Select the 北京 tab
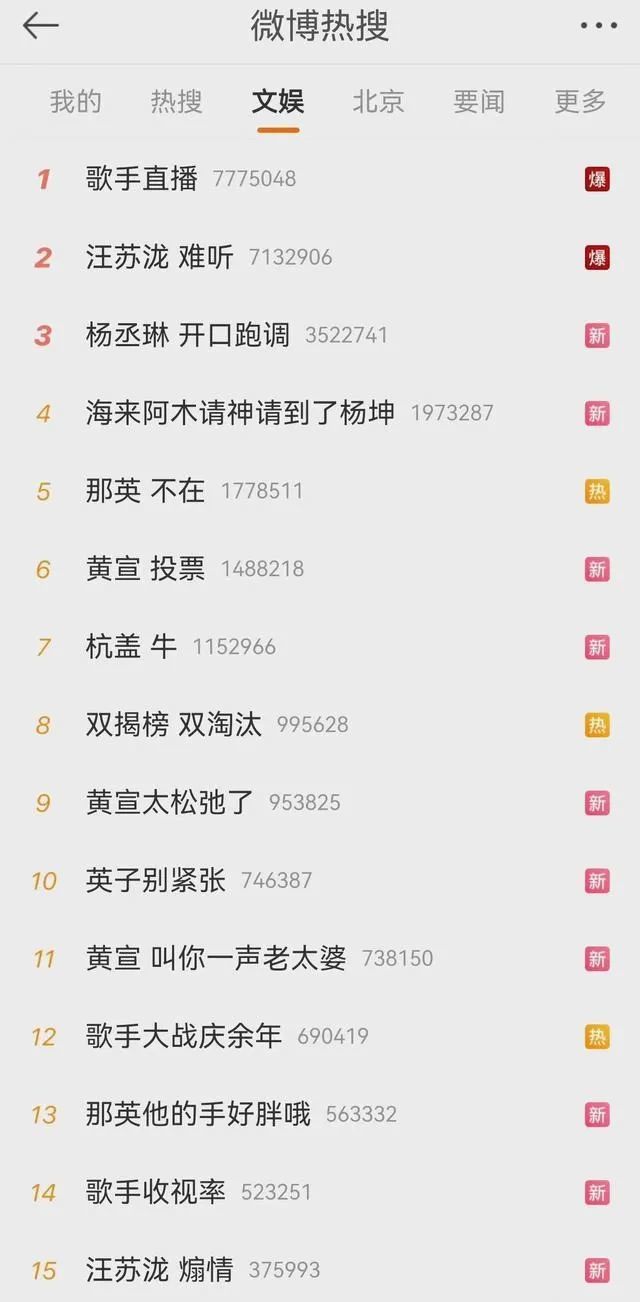640x1302 pixels. (x=378, y=101)
